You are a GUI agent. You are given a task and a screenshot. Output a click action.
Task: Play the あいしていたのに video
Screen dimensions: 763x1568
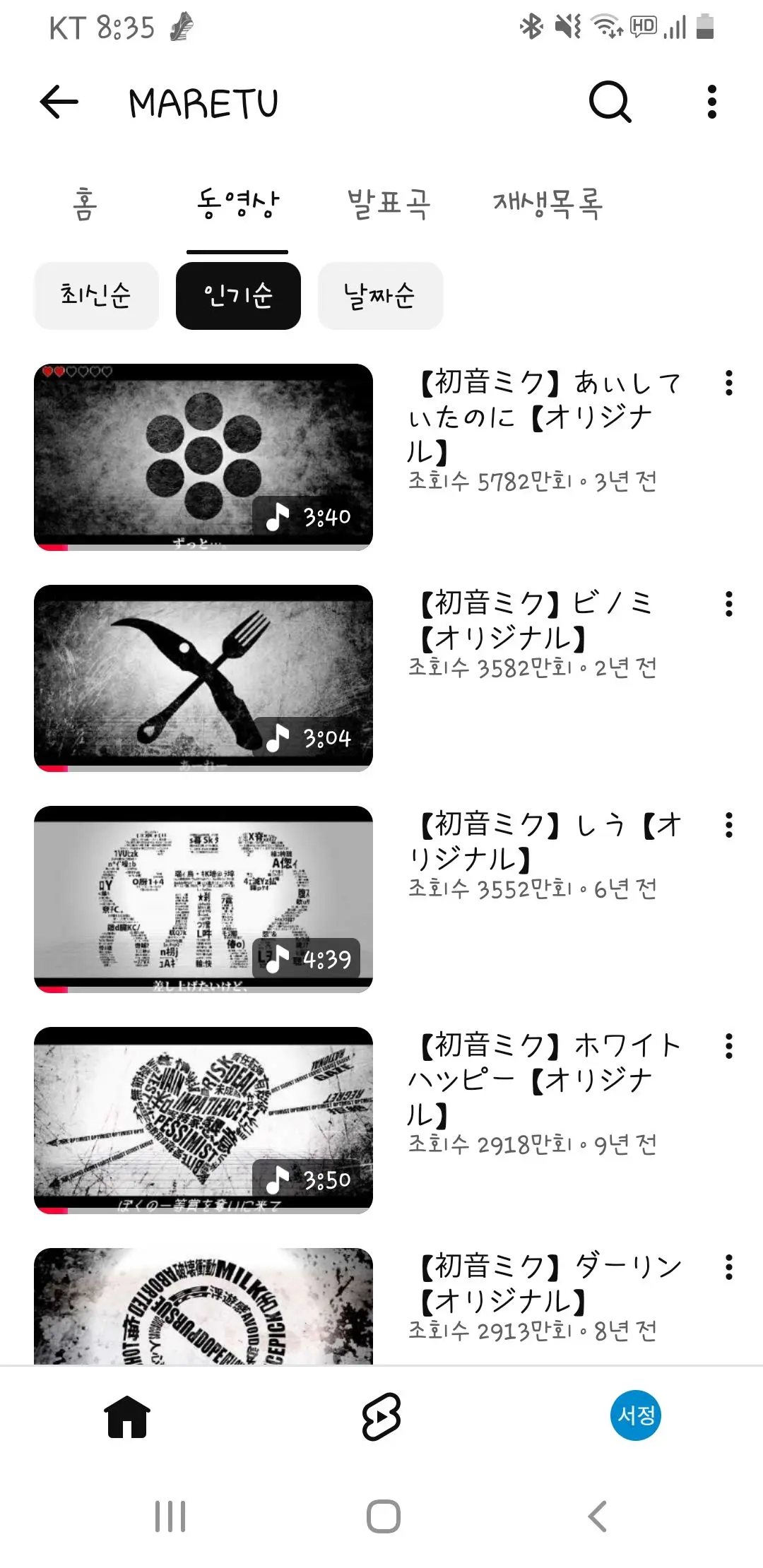tap(203, 457)
